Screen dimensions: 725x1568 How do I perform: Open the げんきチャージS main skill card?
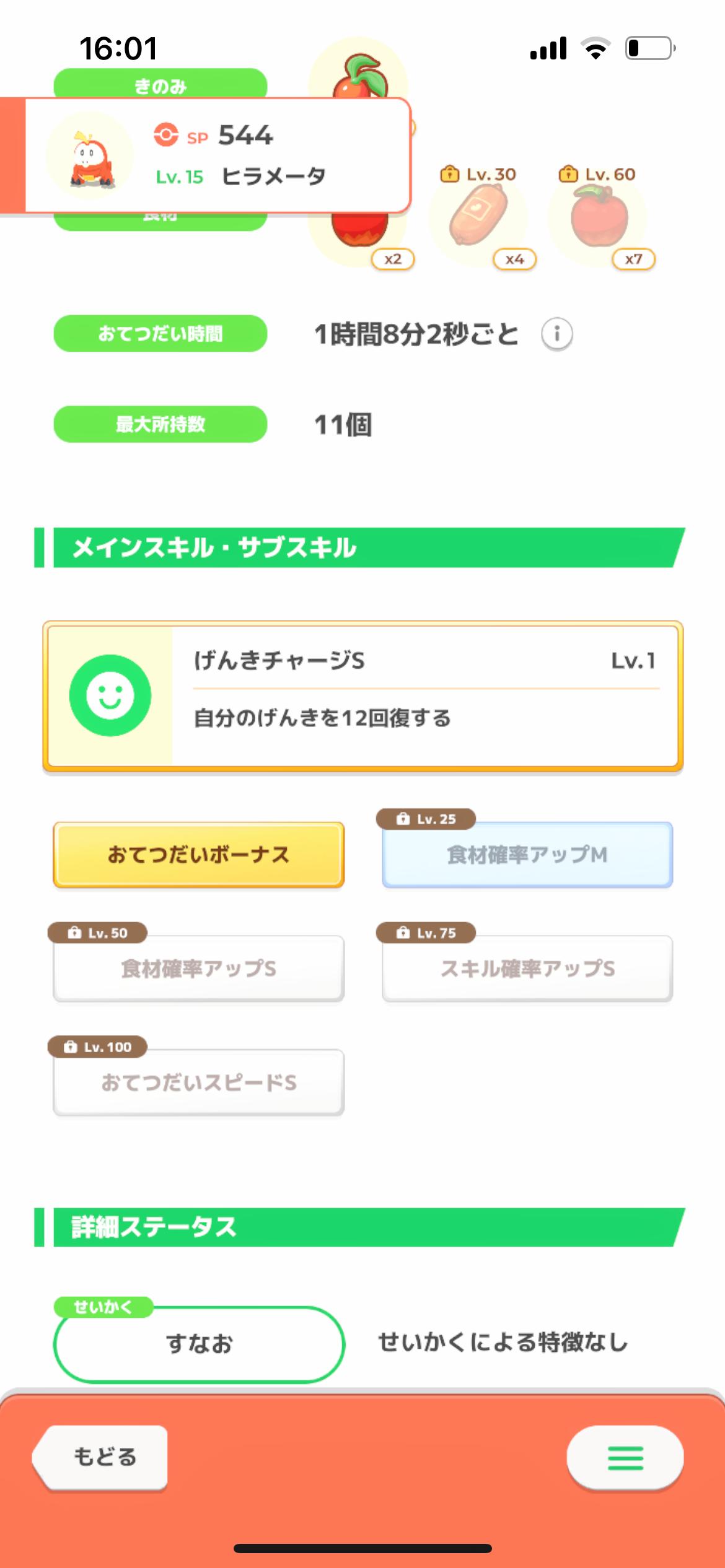point(362,696)
